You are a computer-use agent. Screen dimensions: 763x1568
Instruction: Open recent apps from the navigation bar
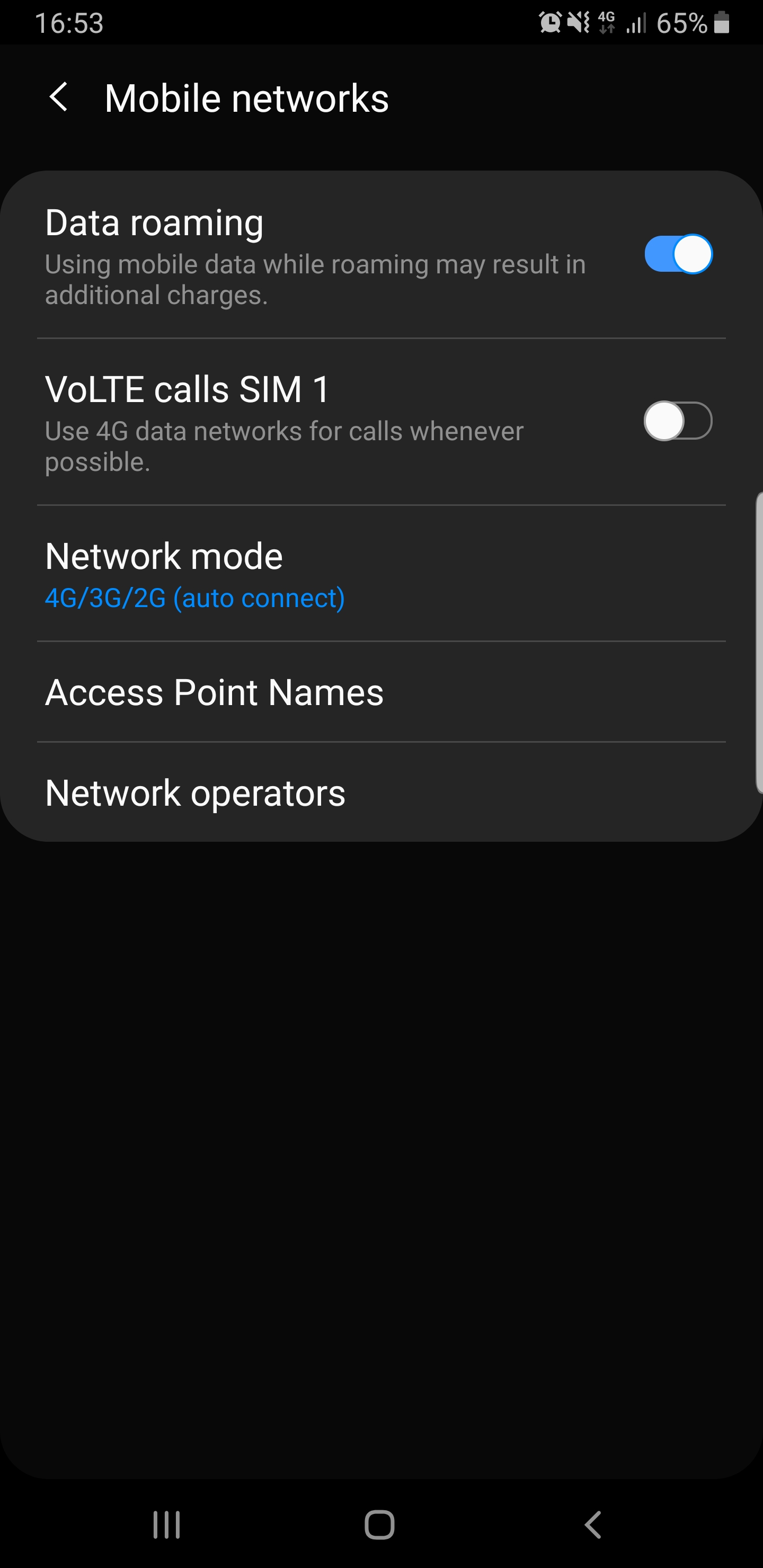(166, 1524)
